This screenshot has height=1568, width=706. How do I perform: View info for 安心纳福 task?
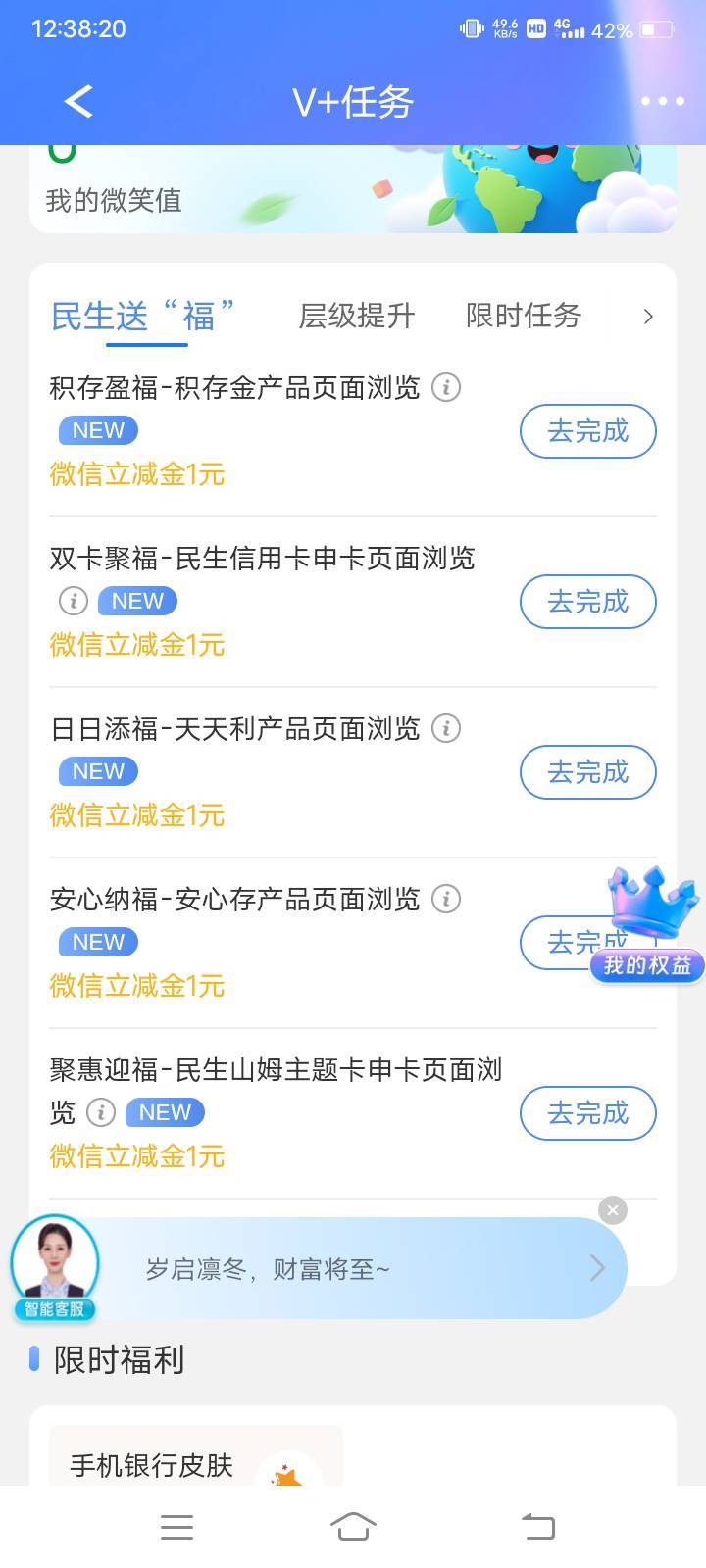coord(446,900)
